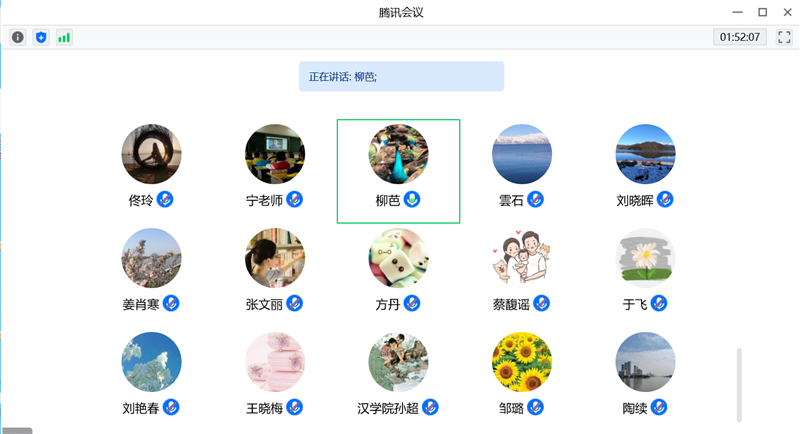800x434 pixels.
Task: Select participant 雲石
Action: point(522,155)
